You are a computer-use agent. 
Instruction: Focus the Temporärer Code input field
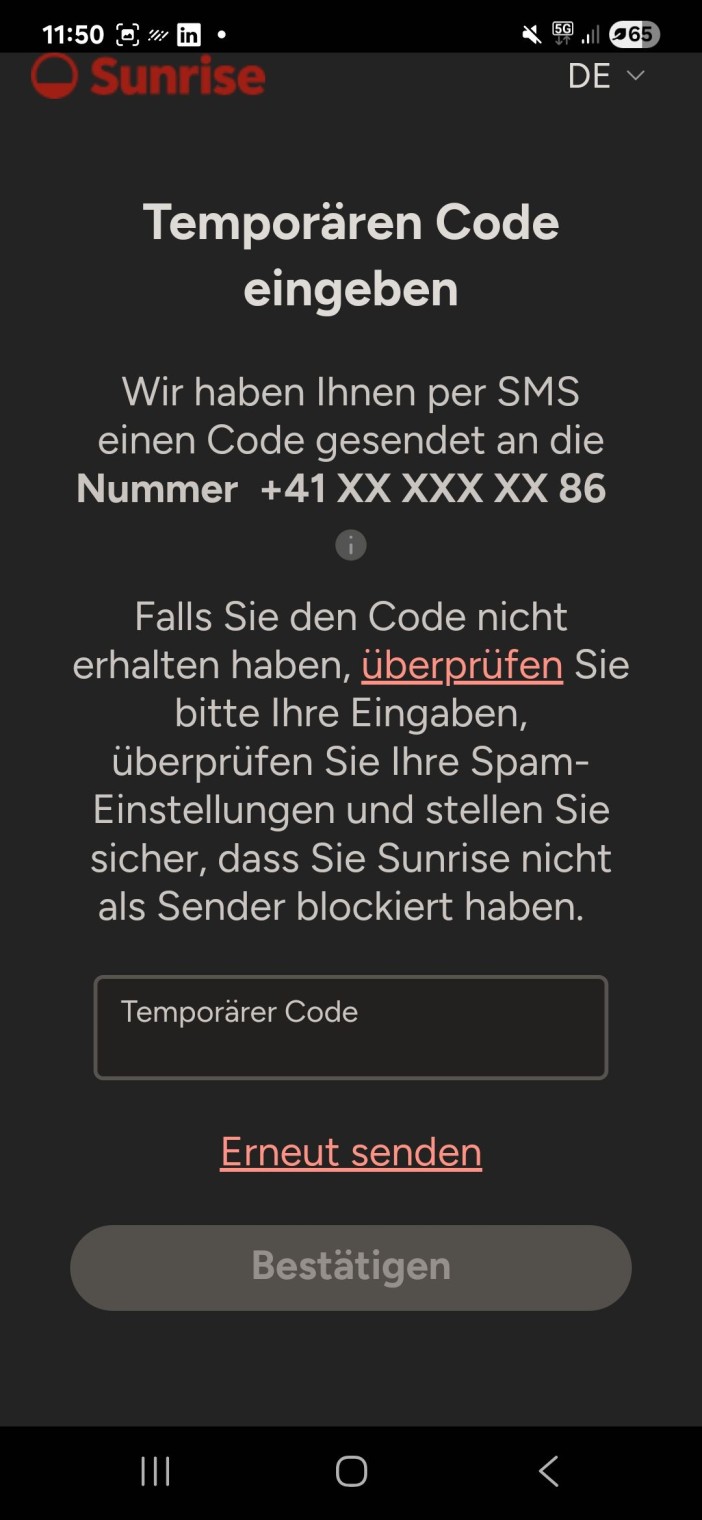pos(350,1028)
